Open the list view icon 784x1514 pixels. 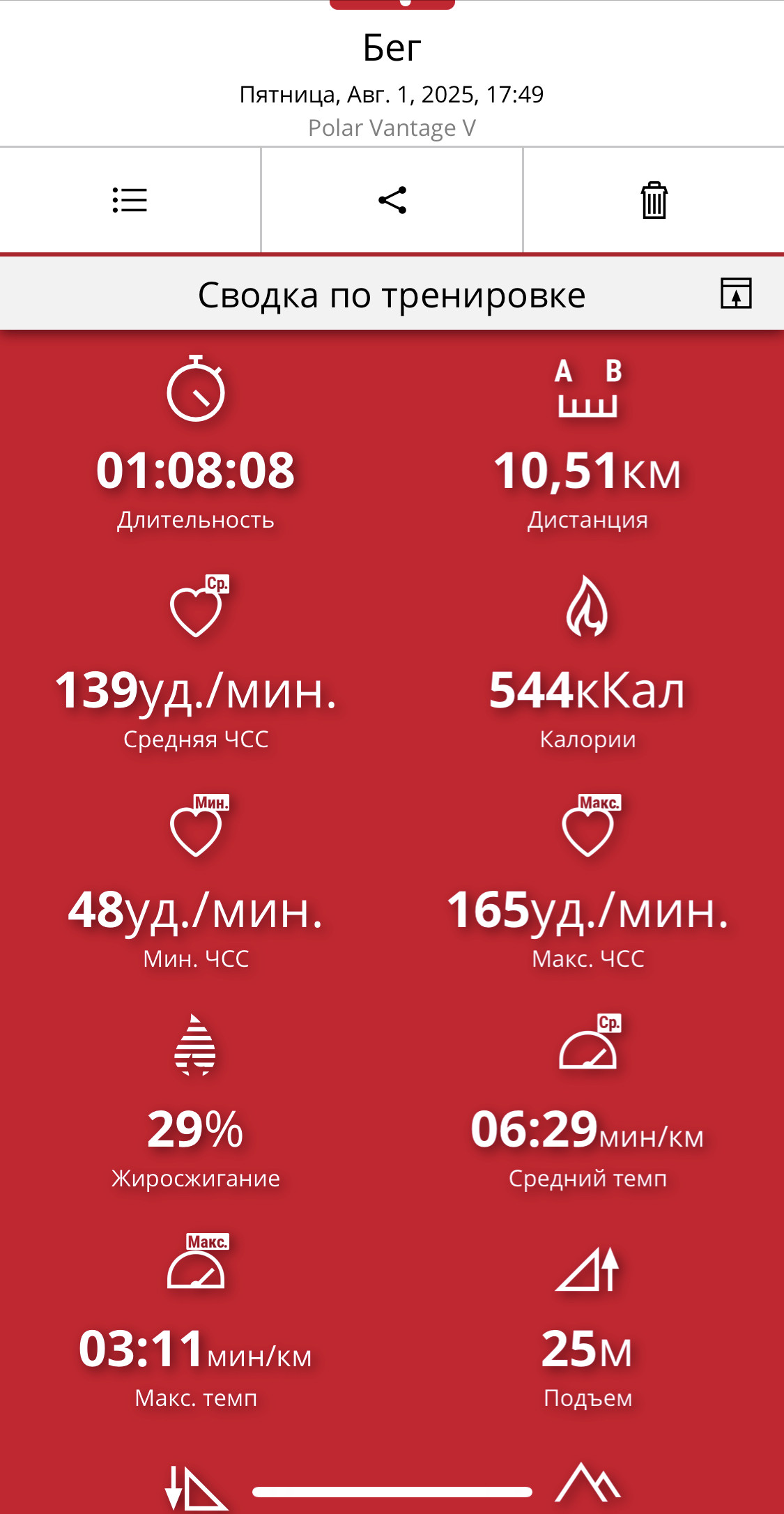point(130,201)
